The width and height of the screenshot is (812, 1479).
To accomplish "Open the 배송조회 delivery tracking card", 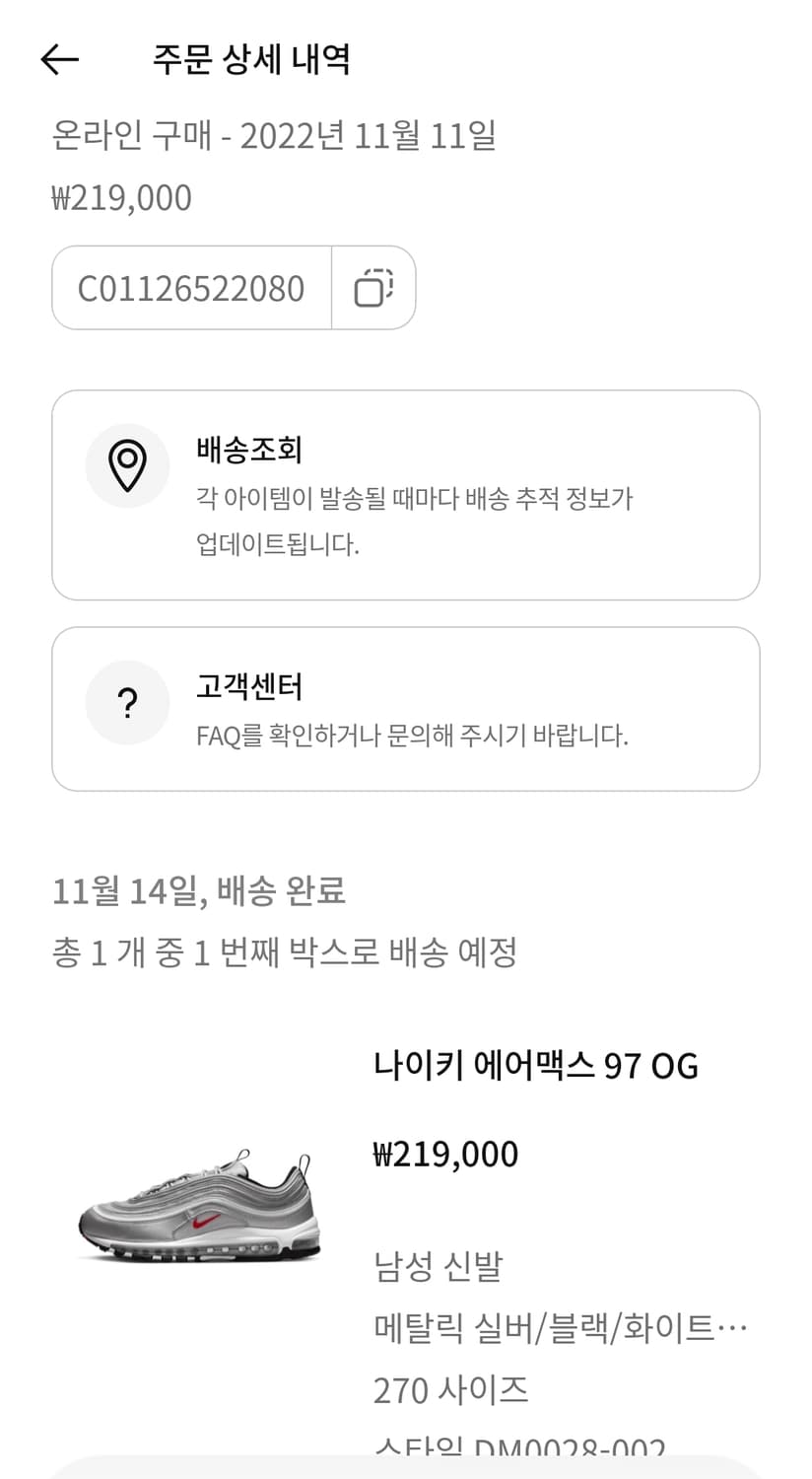I will (405, 493).
